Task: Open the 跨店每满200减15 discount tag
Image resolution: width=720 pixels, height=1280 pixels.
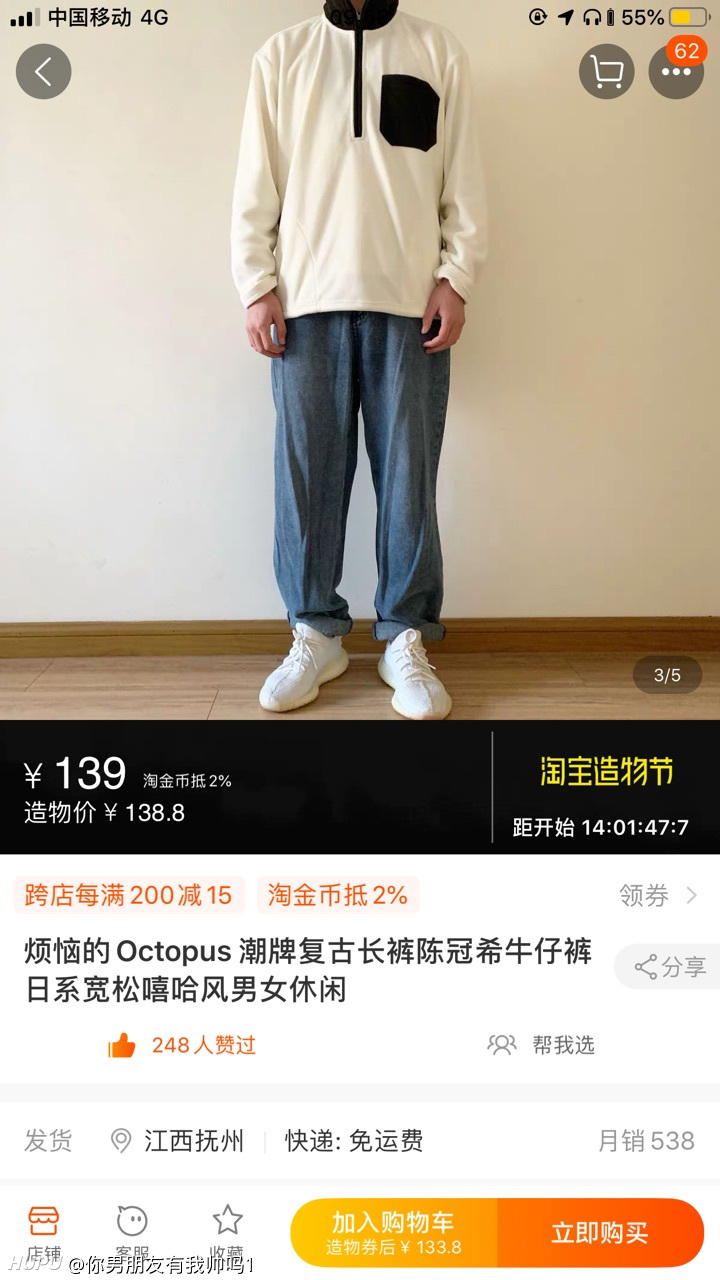Action: click(129, 895)
